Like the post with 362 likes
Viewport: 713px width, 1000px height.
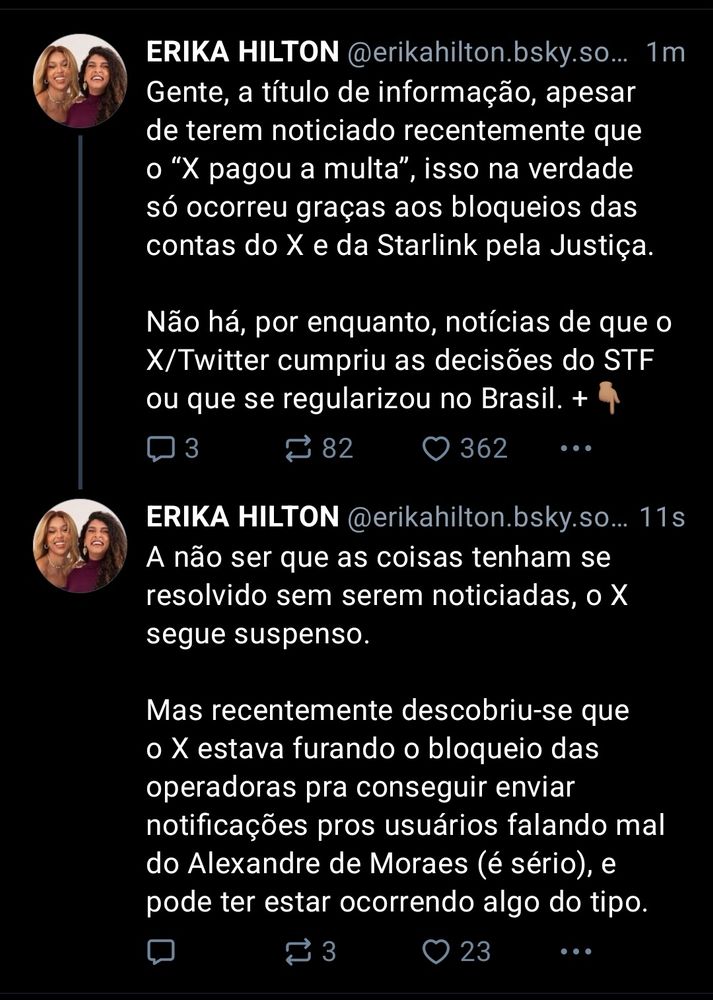coord(436,449)
